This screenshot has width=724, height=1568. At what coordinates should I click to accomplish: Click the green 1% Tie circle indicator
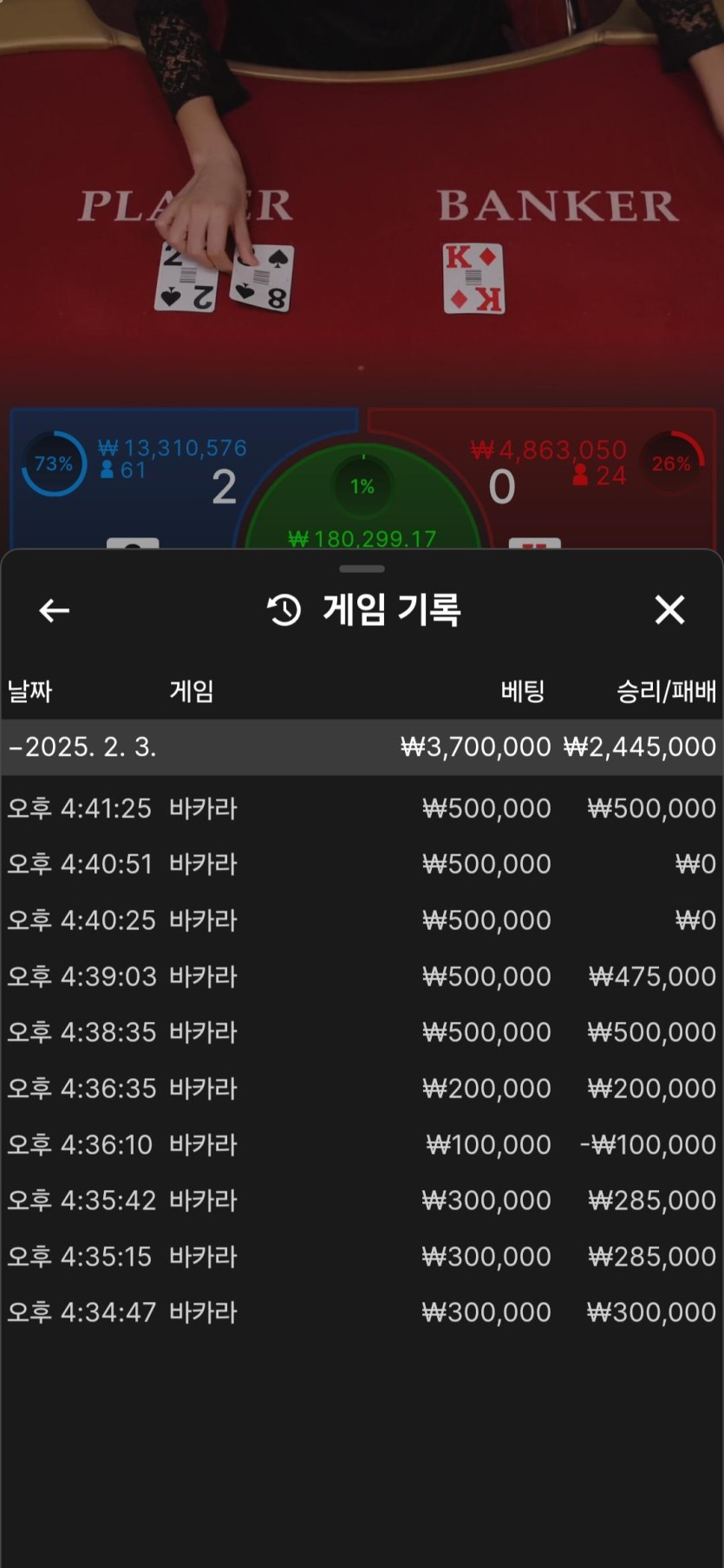pos(361,485)
